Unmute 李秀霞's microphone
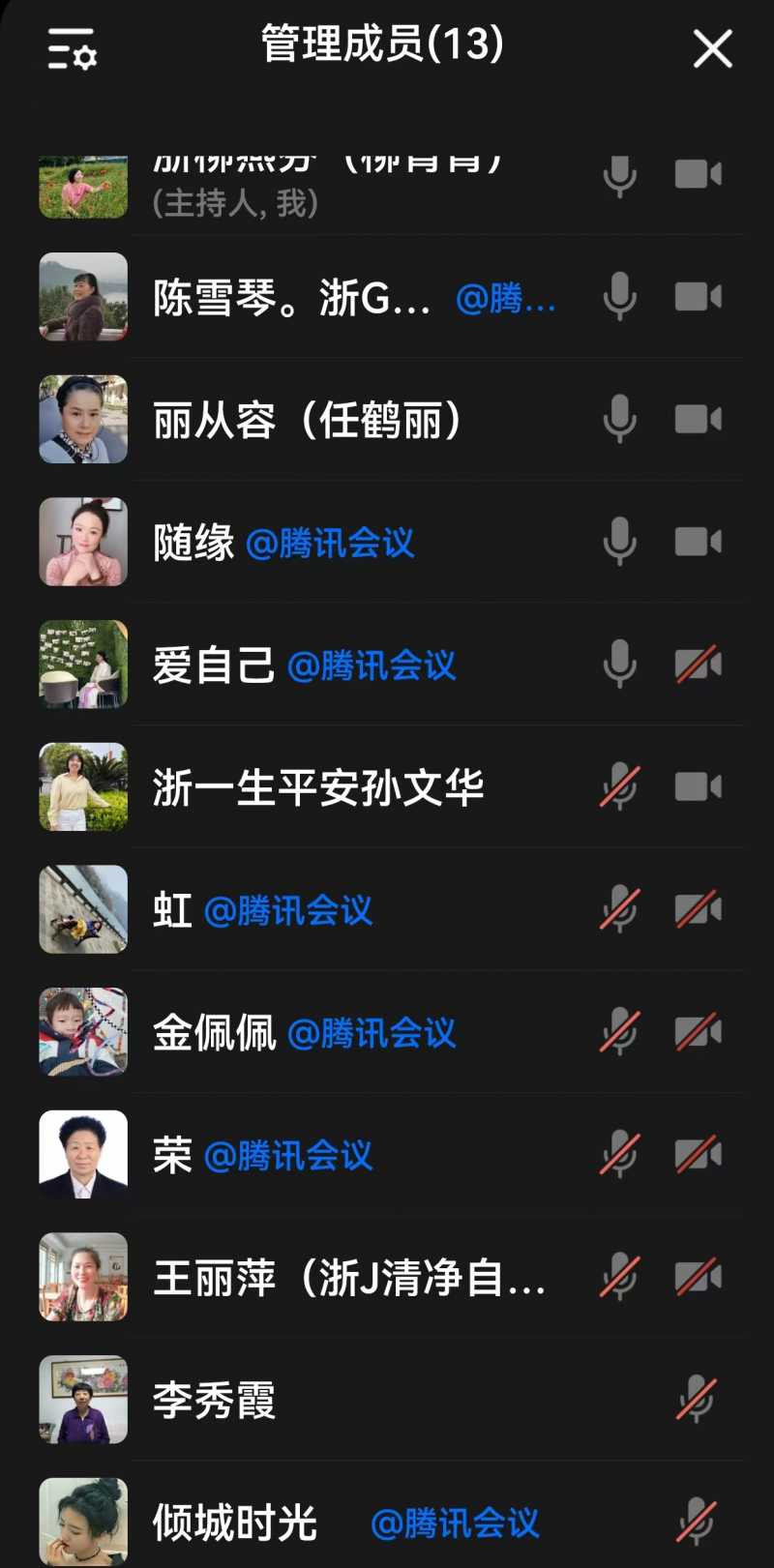Image resolution: width=774 pixels, height=1568 pixels. (696, 1400)
